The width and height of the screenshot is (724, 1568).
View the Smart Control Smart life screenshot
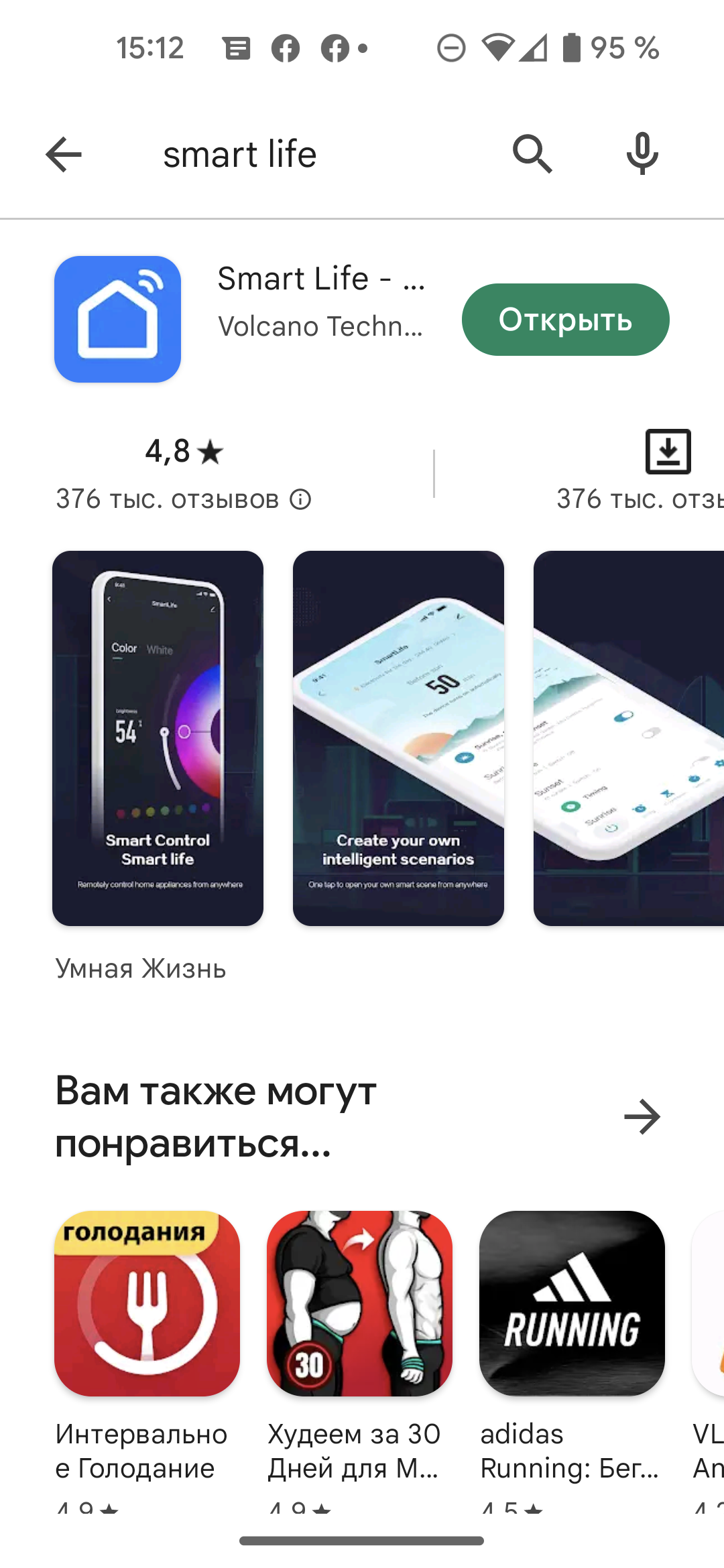[158, 738]
